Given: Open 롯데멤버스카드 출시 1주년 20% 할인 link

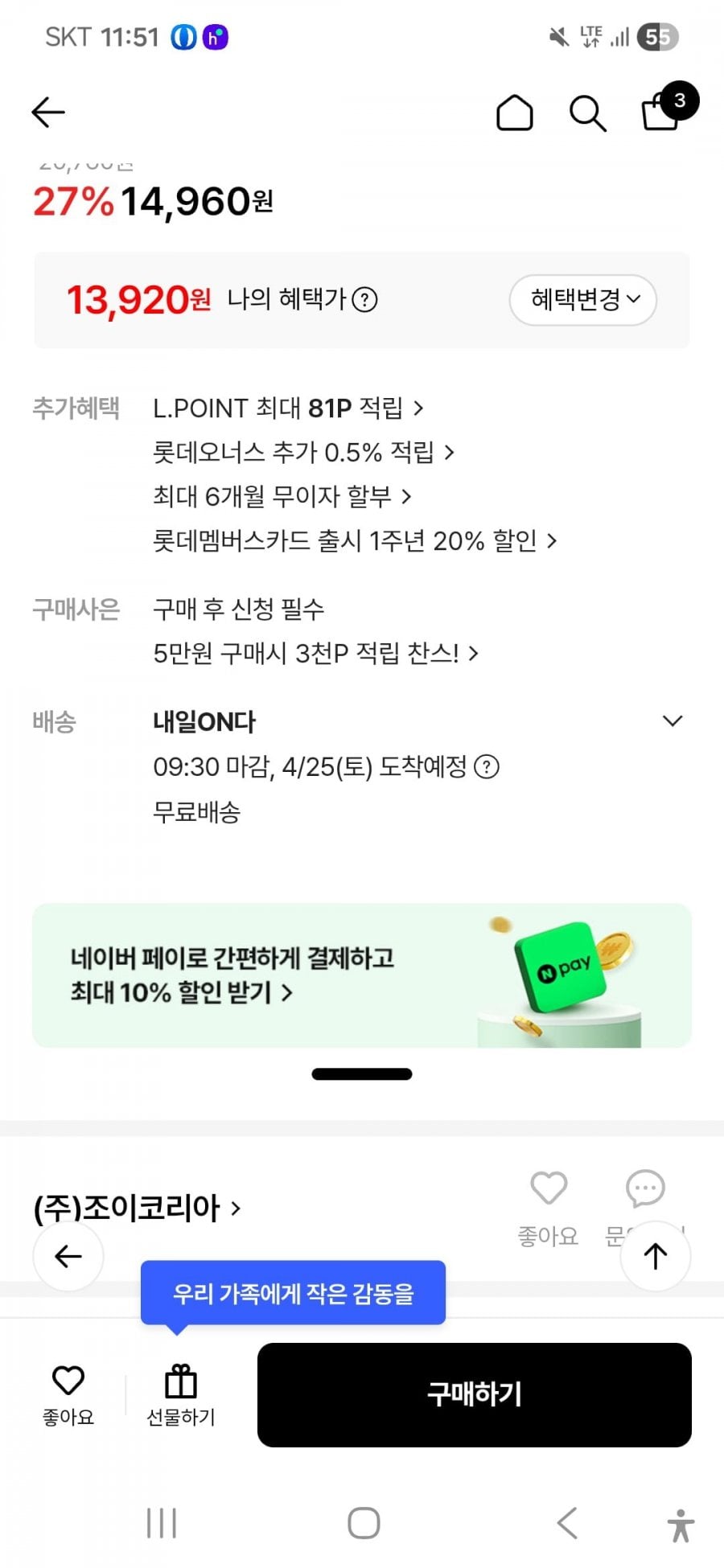Looking at the screenshot, I should [354, 540].
